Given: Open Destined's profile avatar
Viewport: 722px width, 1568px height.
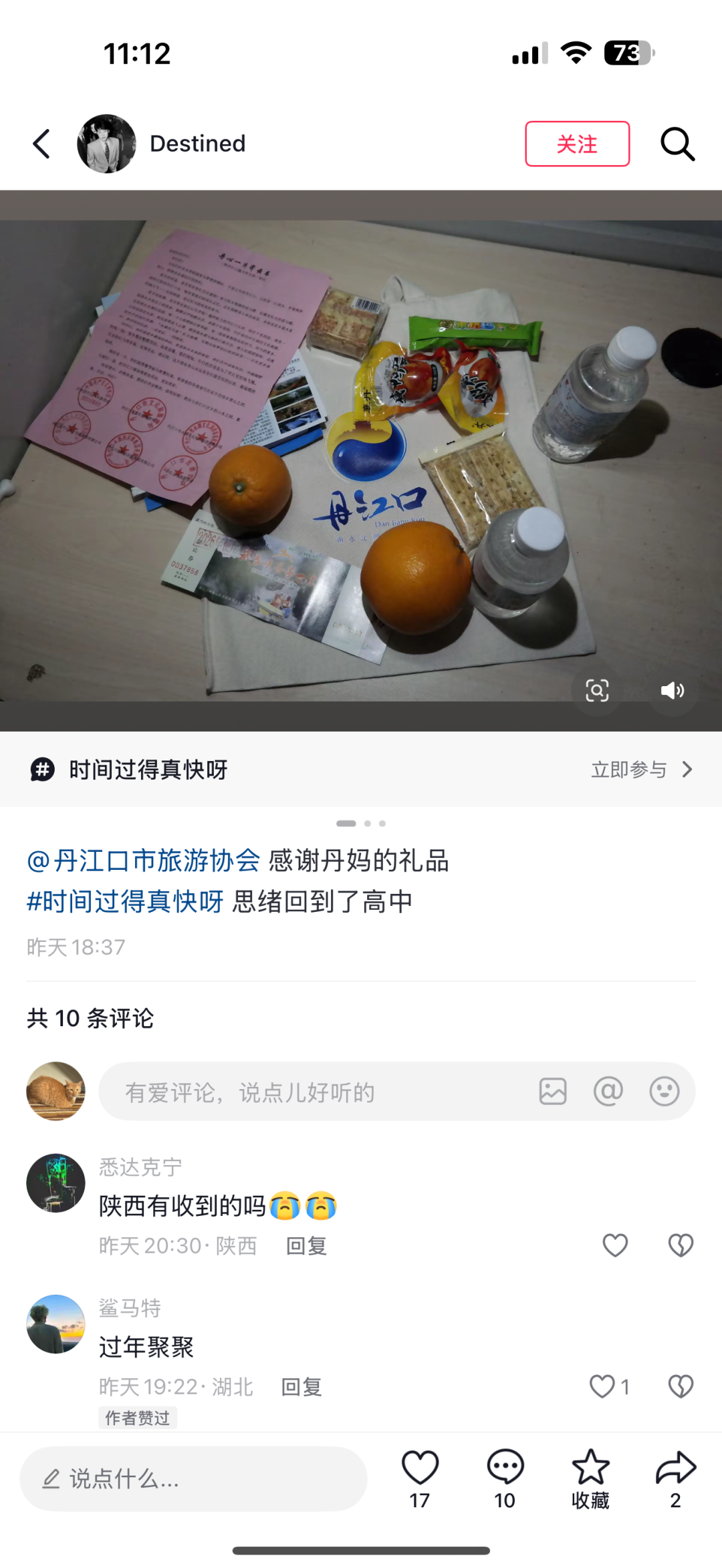Looking at the screenshot, I should 106,144.
